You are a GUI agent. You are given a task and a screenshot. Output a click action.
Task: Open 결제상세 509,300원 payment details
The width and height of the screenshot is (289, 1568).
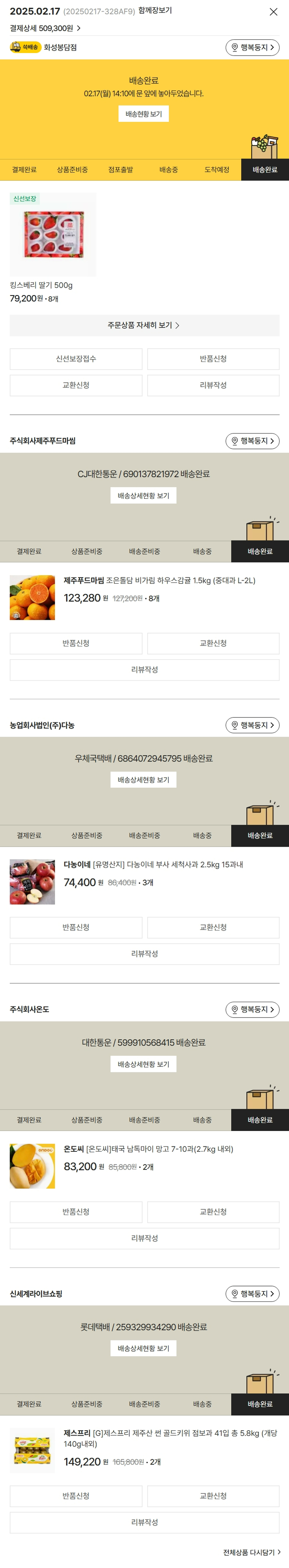click(x=45, y=28)
